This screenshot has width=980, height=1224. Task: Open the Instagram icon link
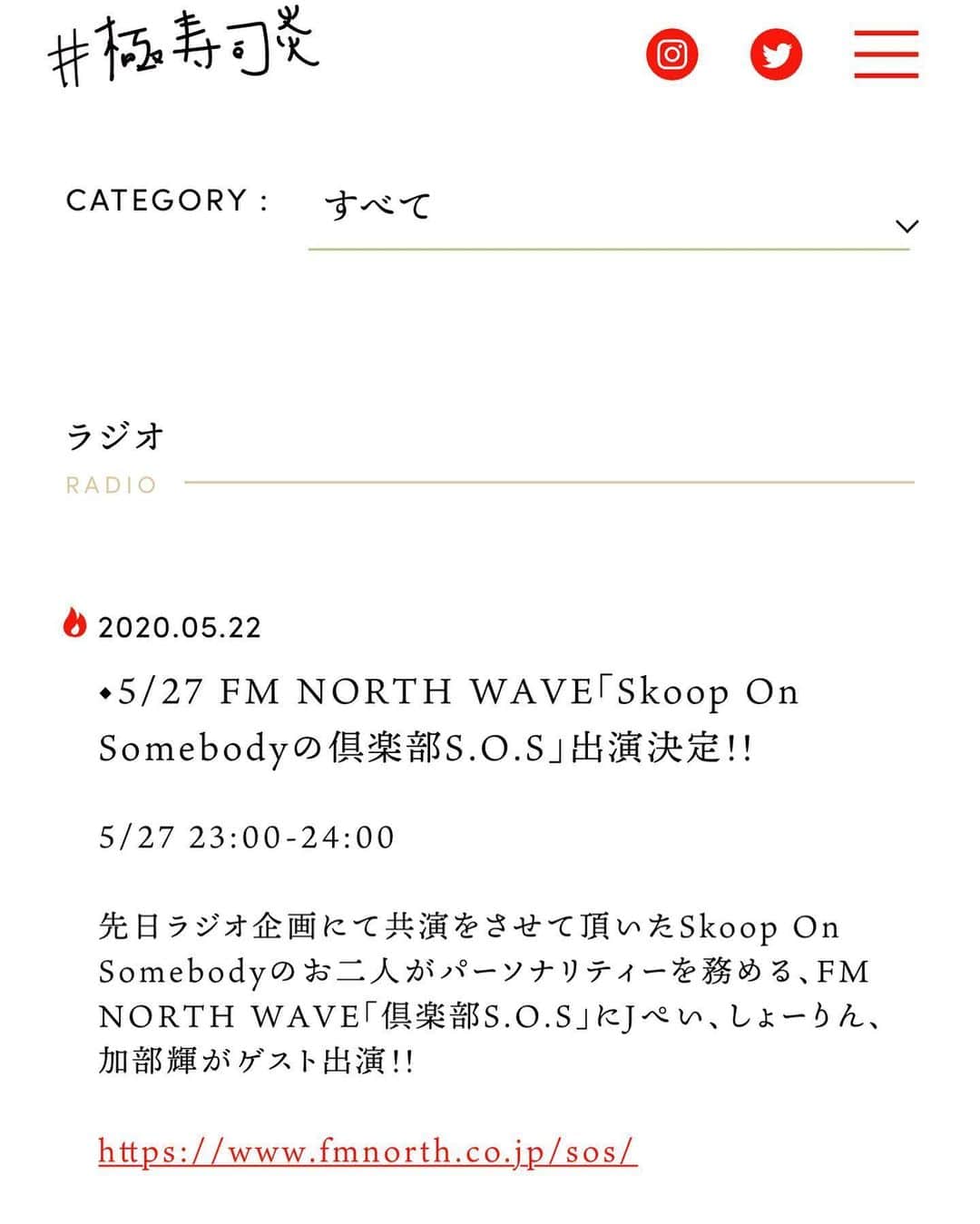(x=671, y=54)
